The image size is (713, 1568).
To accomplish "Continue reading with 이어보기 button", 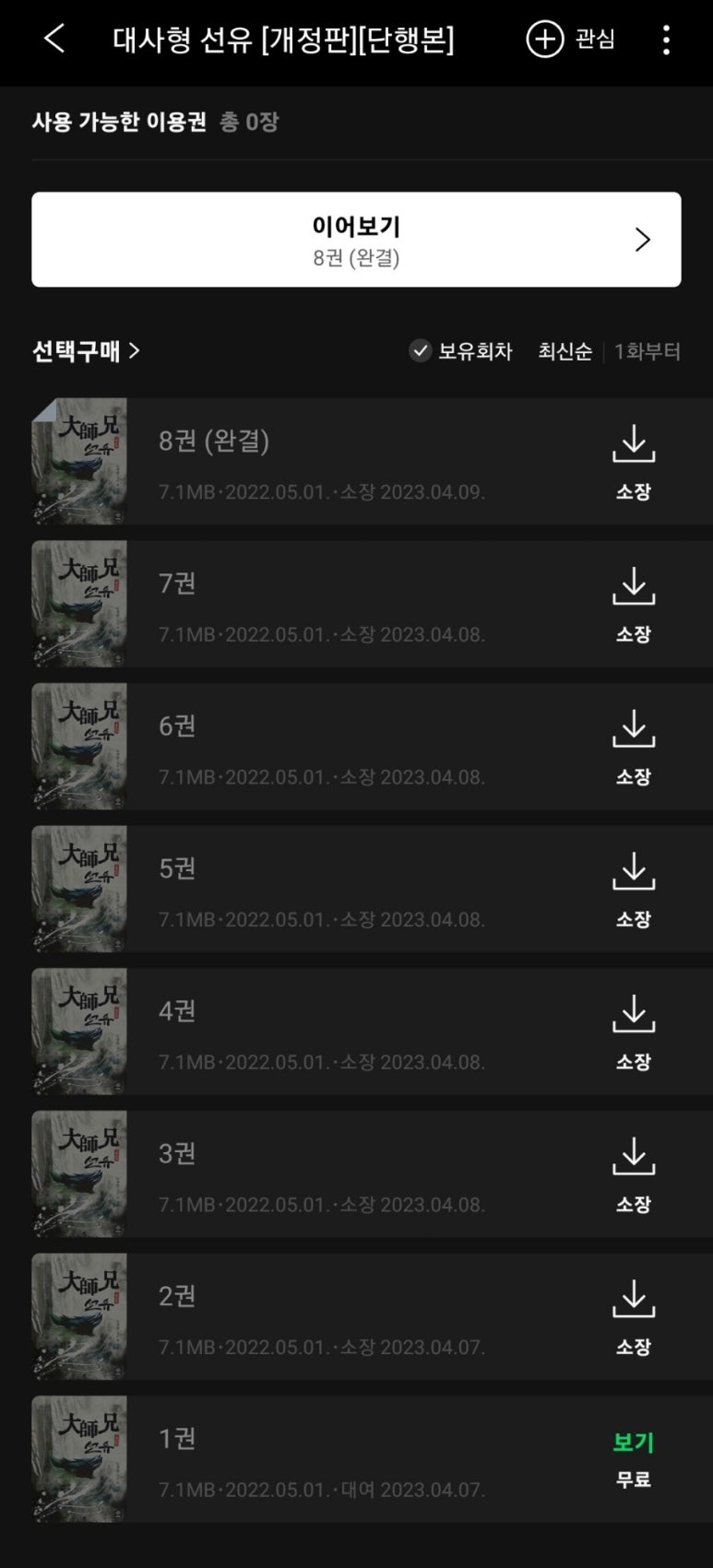I will (x=356, y=240).
